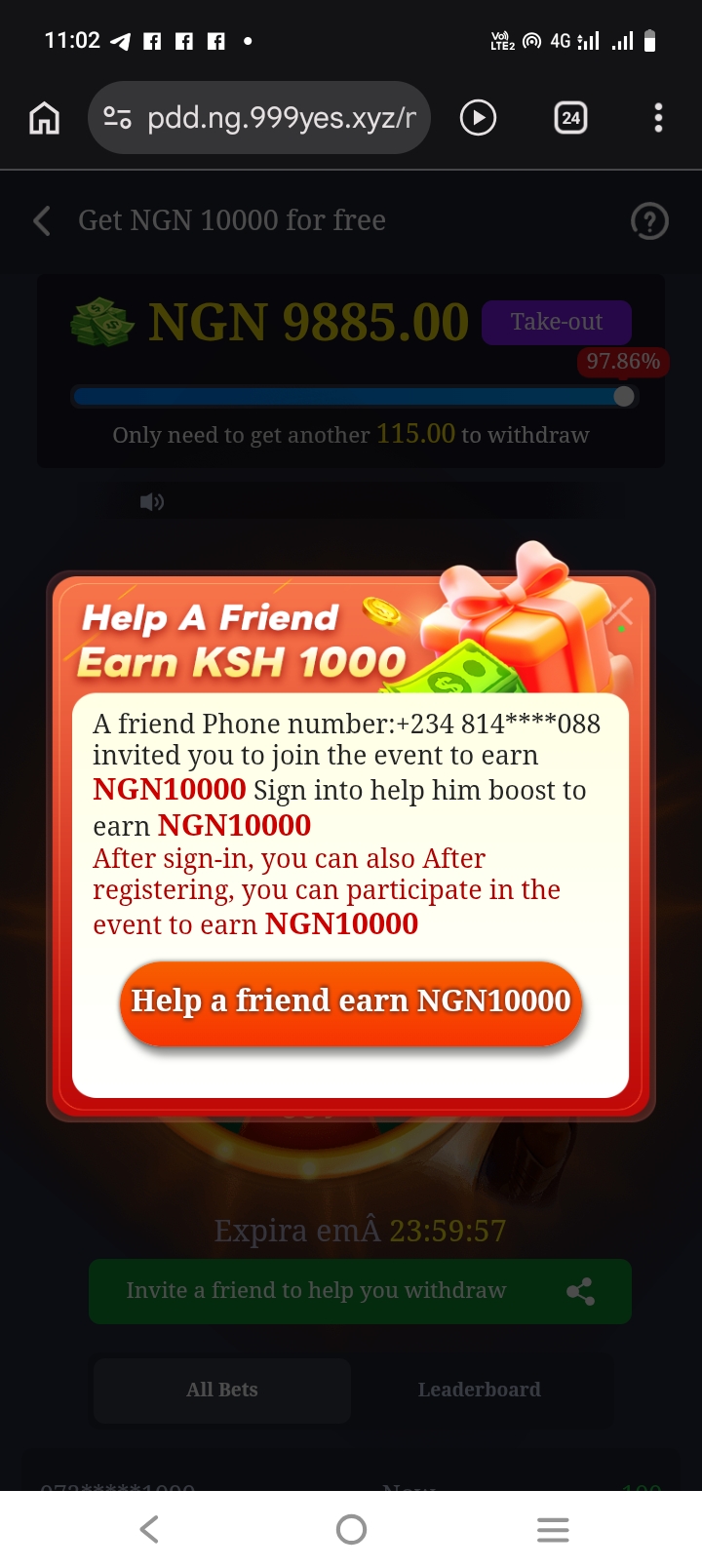Toggle the sound speaker icon

[x=151, y=501]
